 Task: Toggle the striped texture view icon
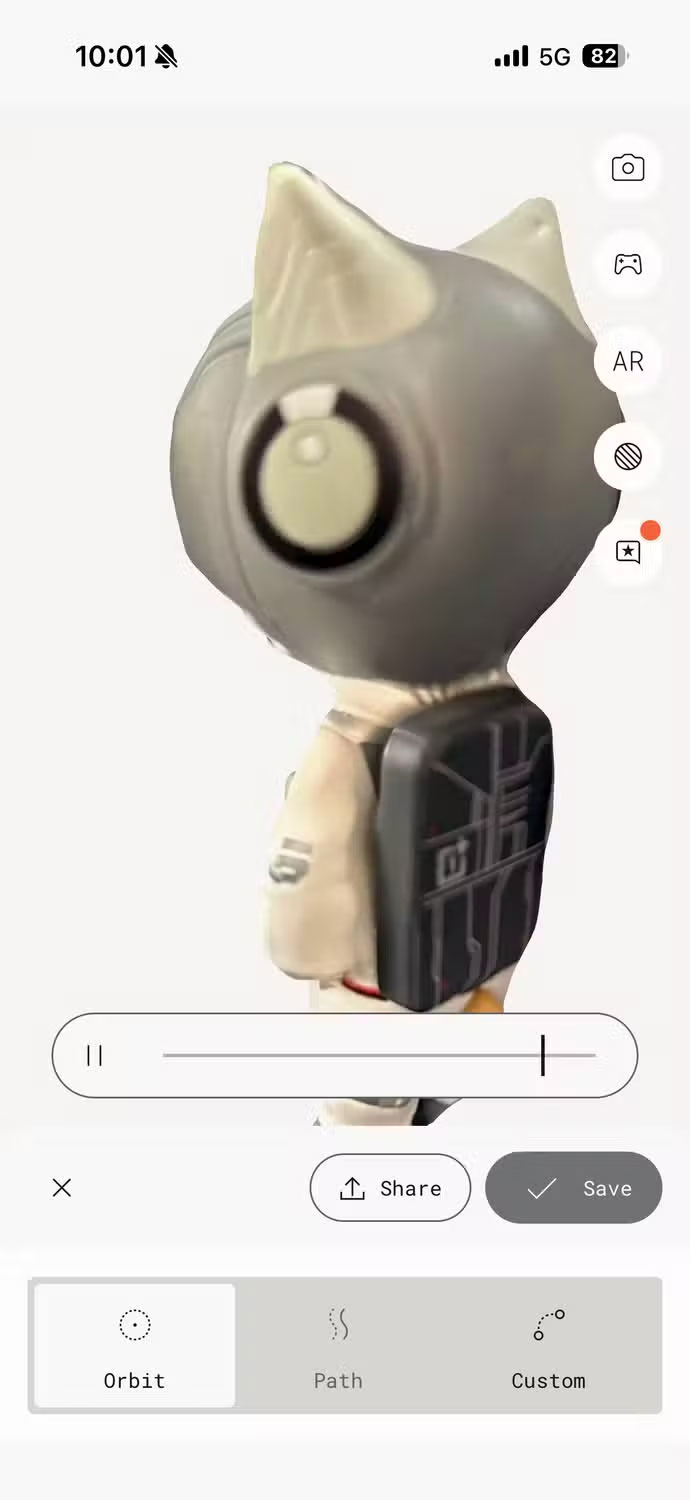(x=627, y=457)
